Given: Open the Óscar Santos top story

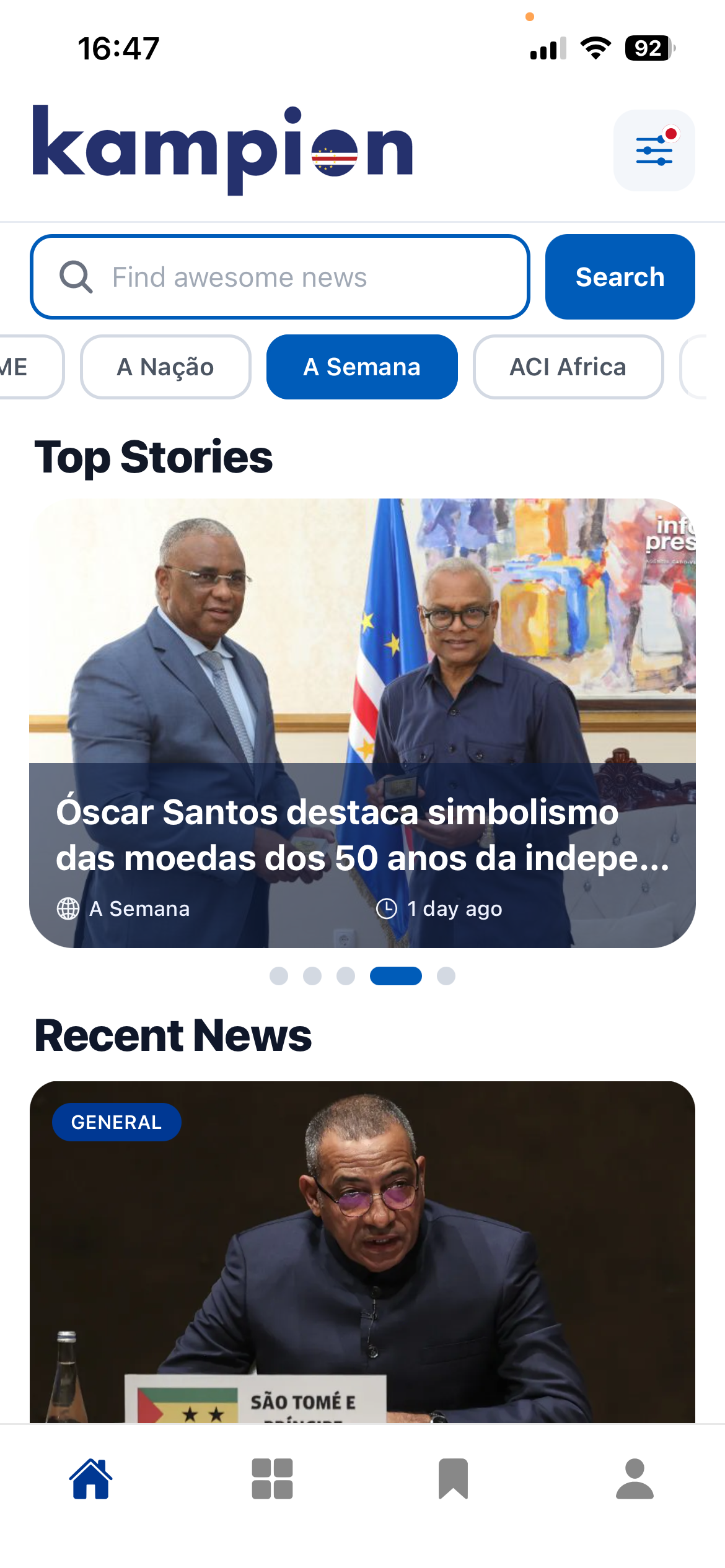Looking at the screenshot, I should point(362,723).
